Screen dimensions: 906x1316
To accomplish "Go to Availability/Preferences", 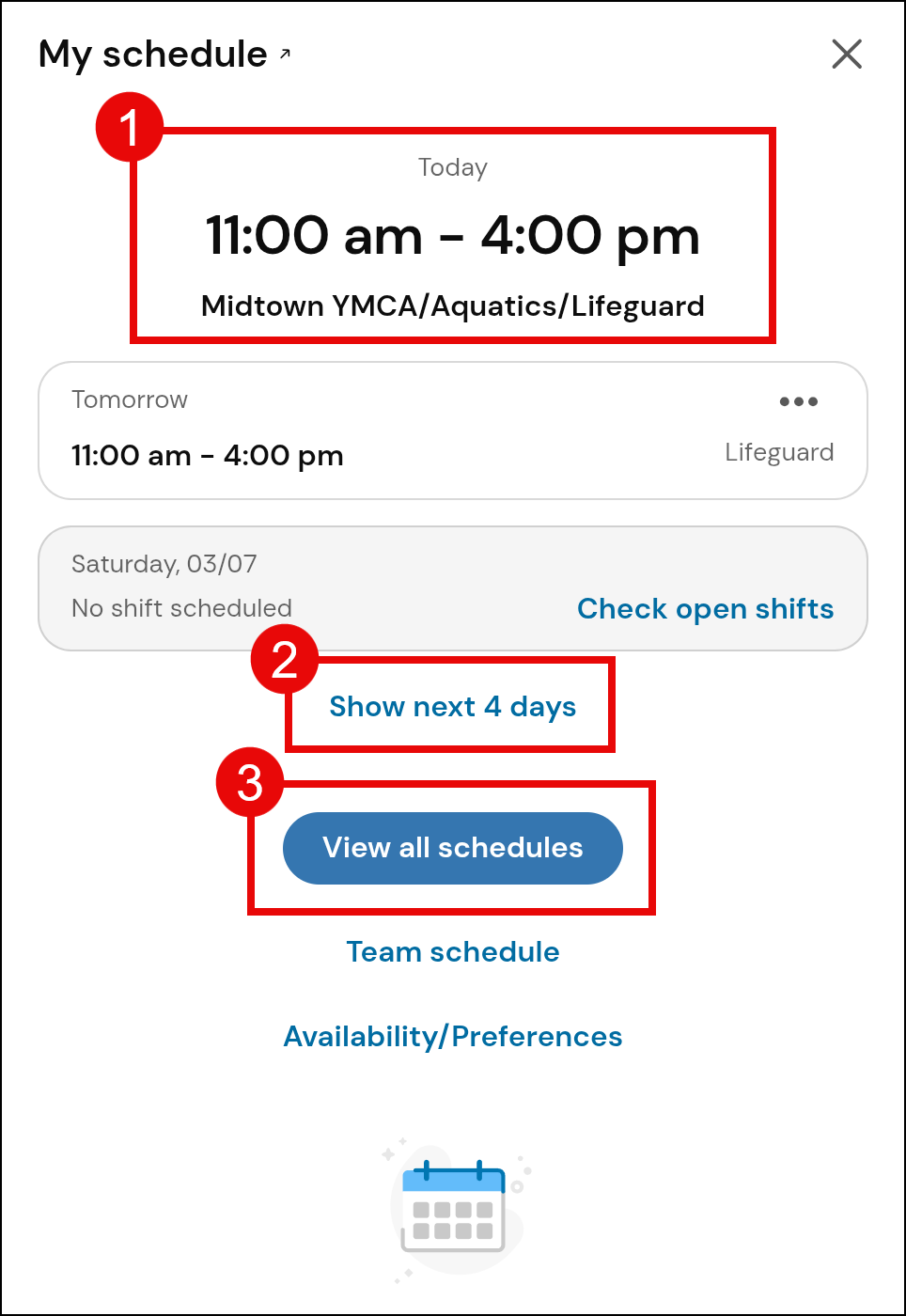I will click(x=452, y=1037).
